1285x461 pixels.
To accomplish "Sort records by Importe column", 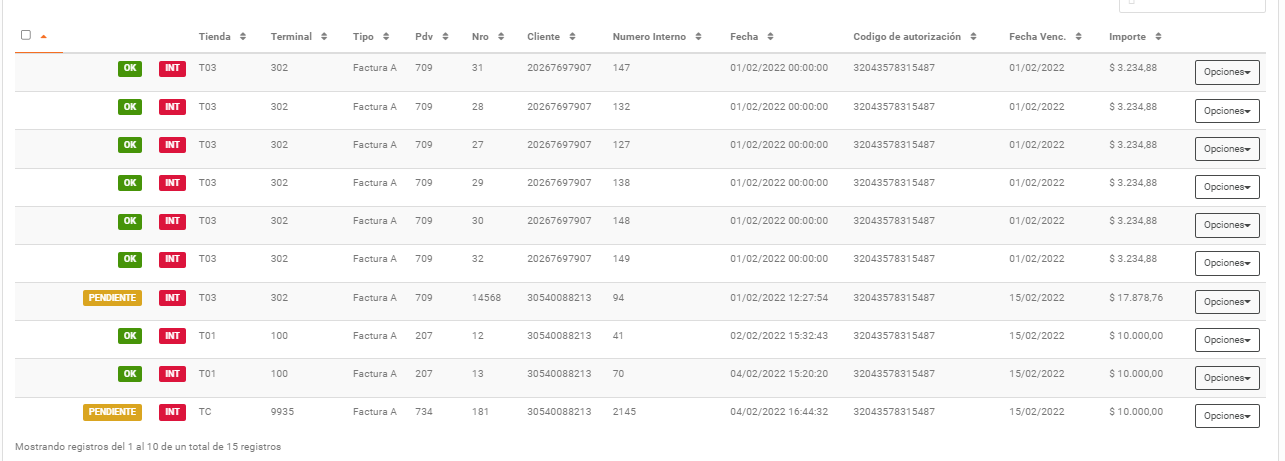I will pos(1135,37).
